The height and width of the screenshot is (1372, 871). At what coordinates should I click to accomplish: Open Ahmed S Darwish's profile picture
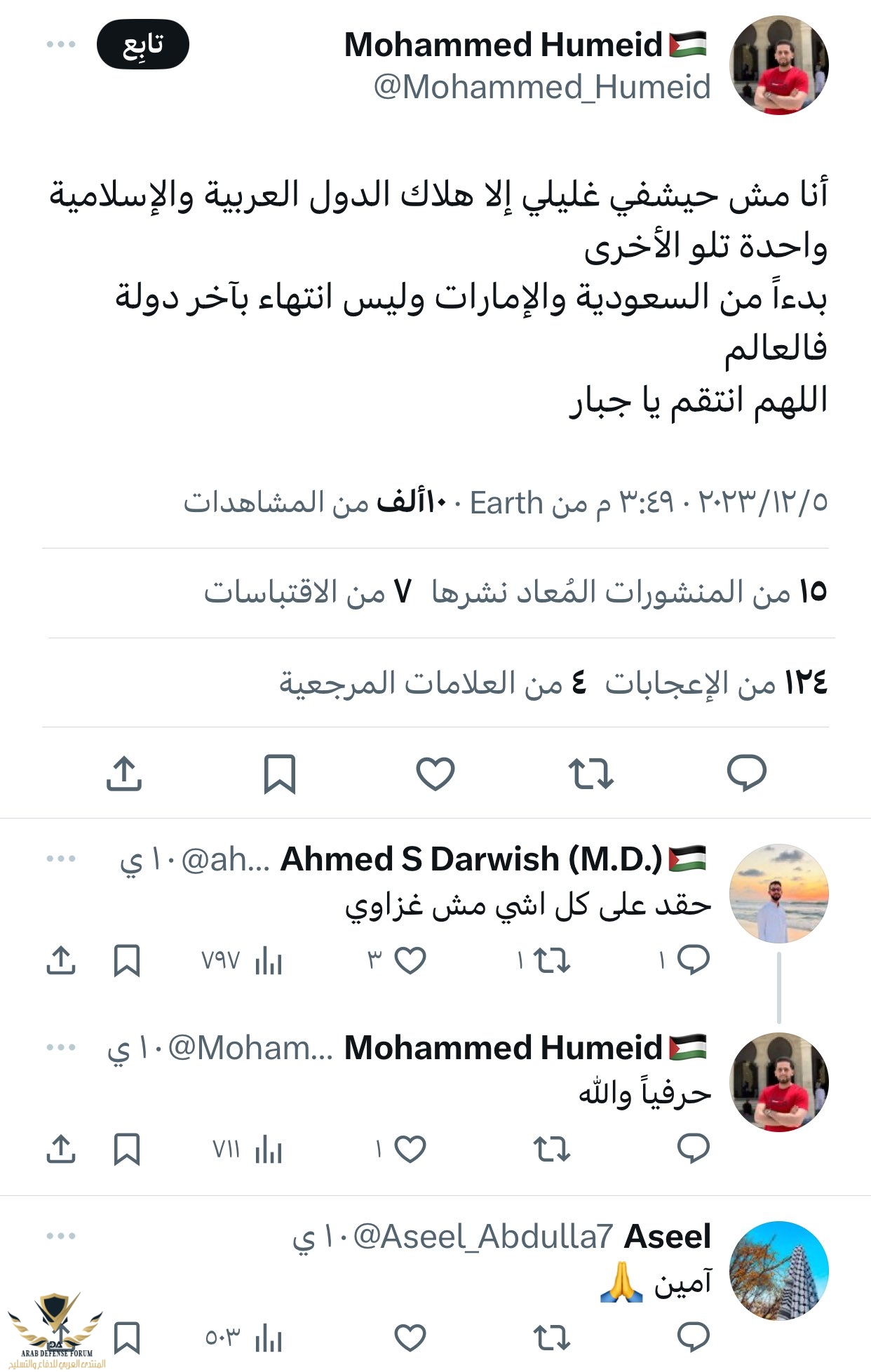779,893
